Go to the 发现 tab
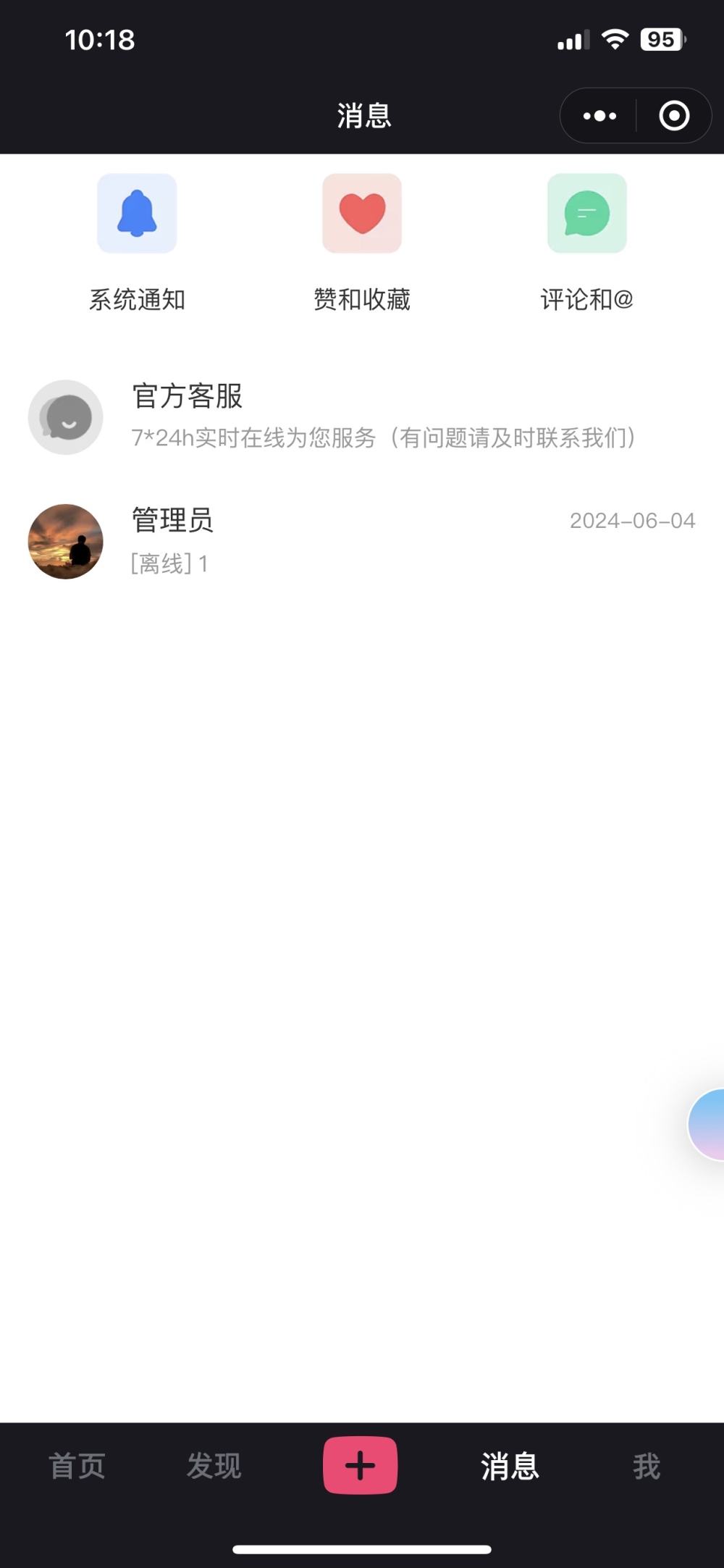This screenshot has height=1568, width=724. pos(214,1466)
